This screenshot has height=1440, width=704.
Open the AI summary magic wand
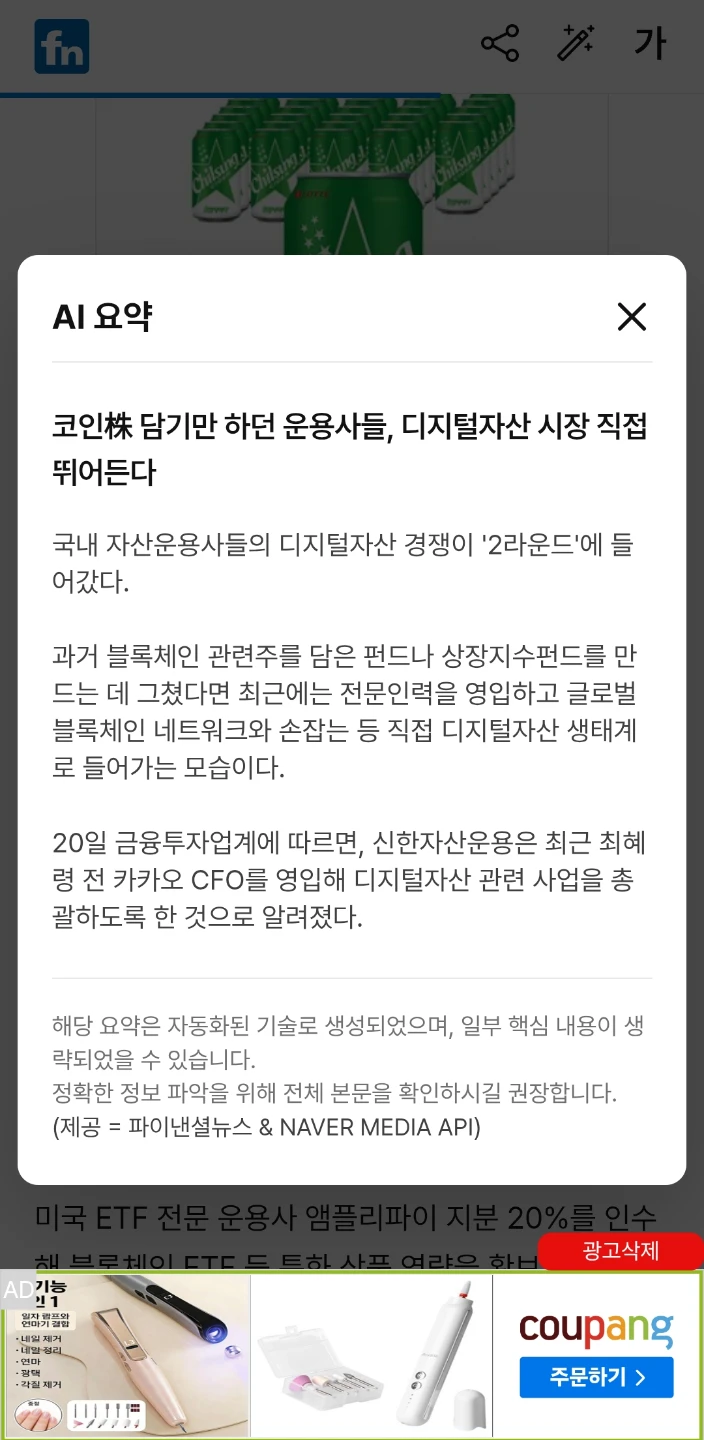tap(575, 44)
